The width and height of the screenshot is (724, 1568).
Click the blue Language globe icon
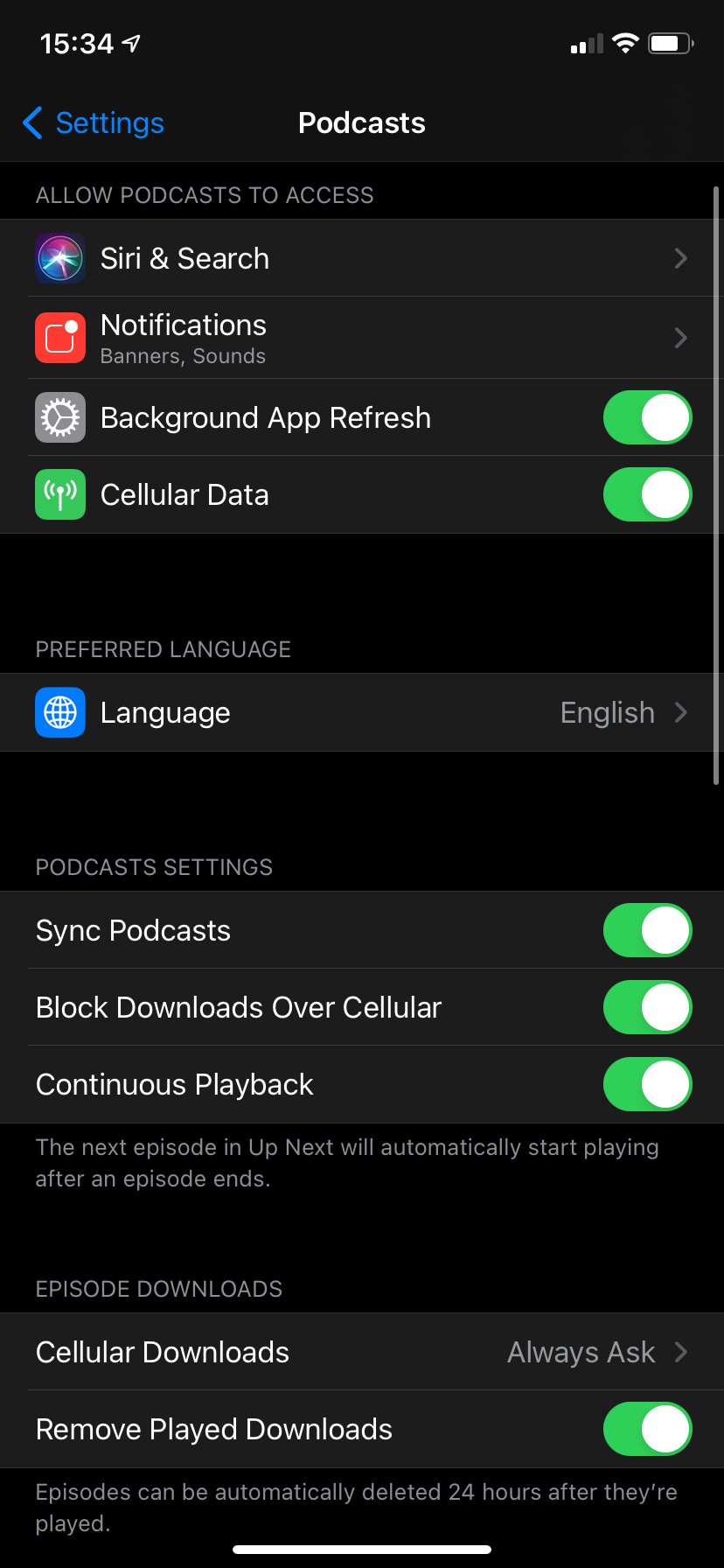(x=59, y=712)
